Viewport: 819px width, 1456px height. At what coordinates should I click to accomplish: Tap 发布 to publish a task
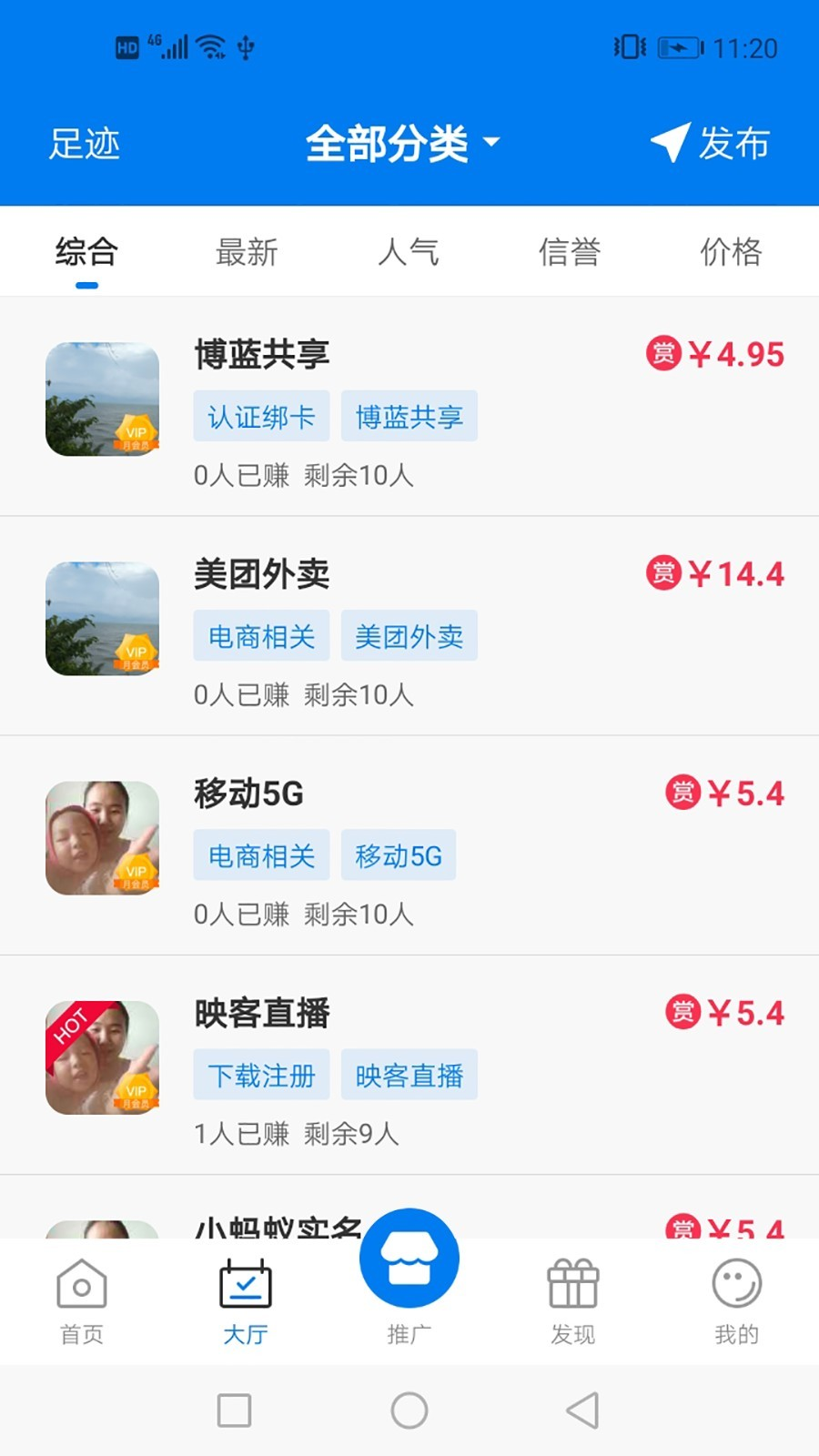click(711, 144)
